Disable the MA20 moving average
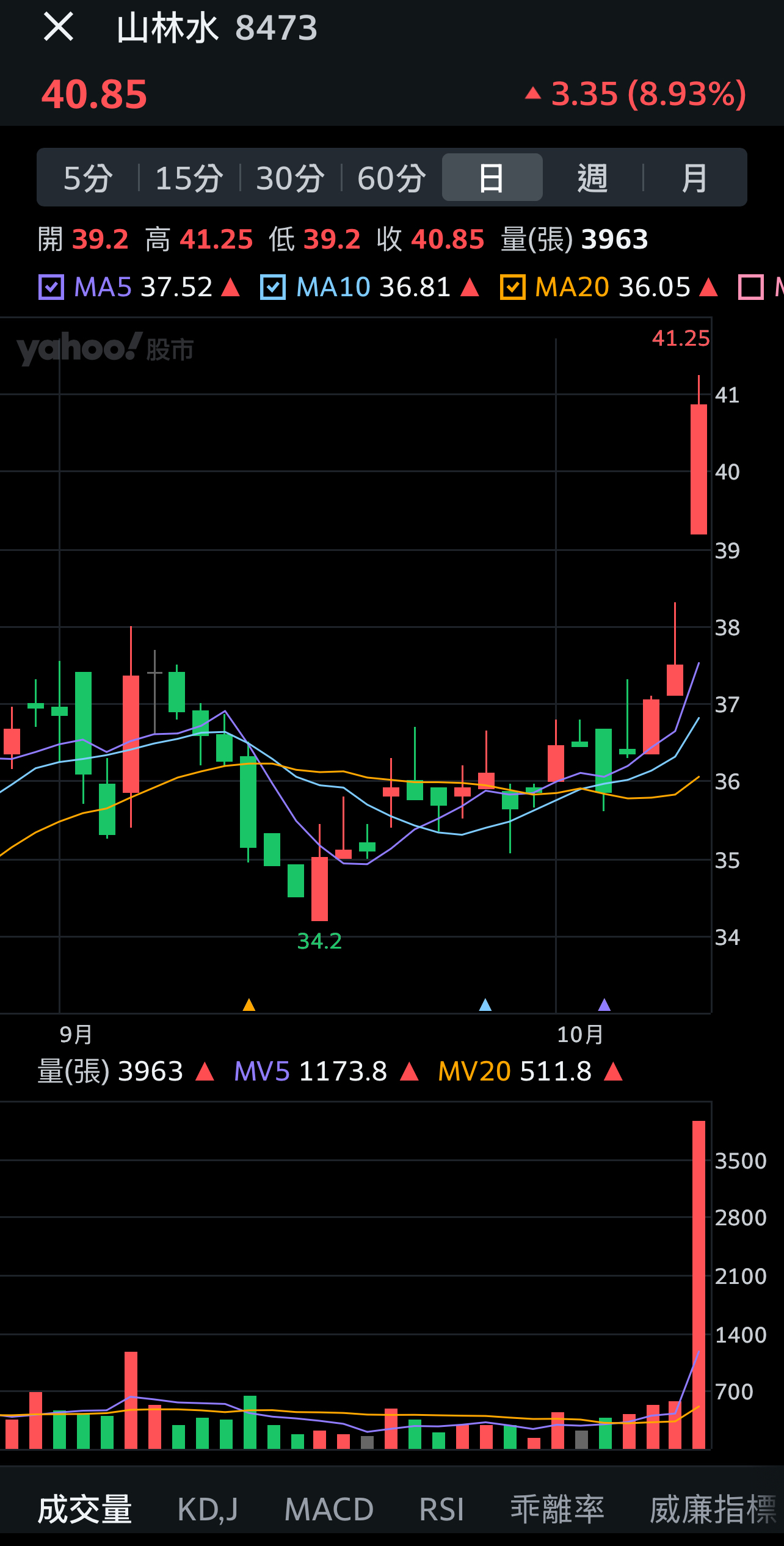The height and width of the screenshot is (1546, 784). coord(513,287)
